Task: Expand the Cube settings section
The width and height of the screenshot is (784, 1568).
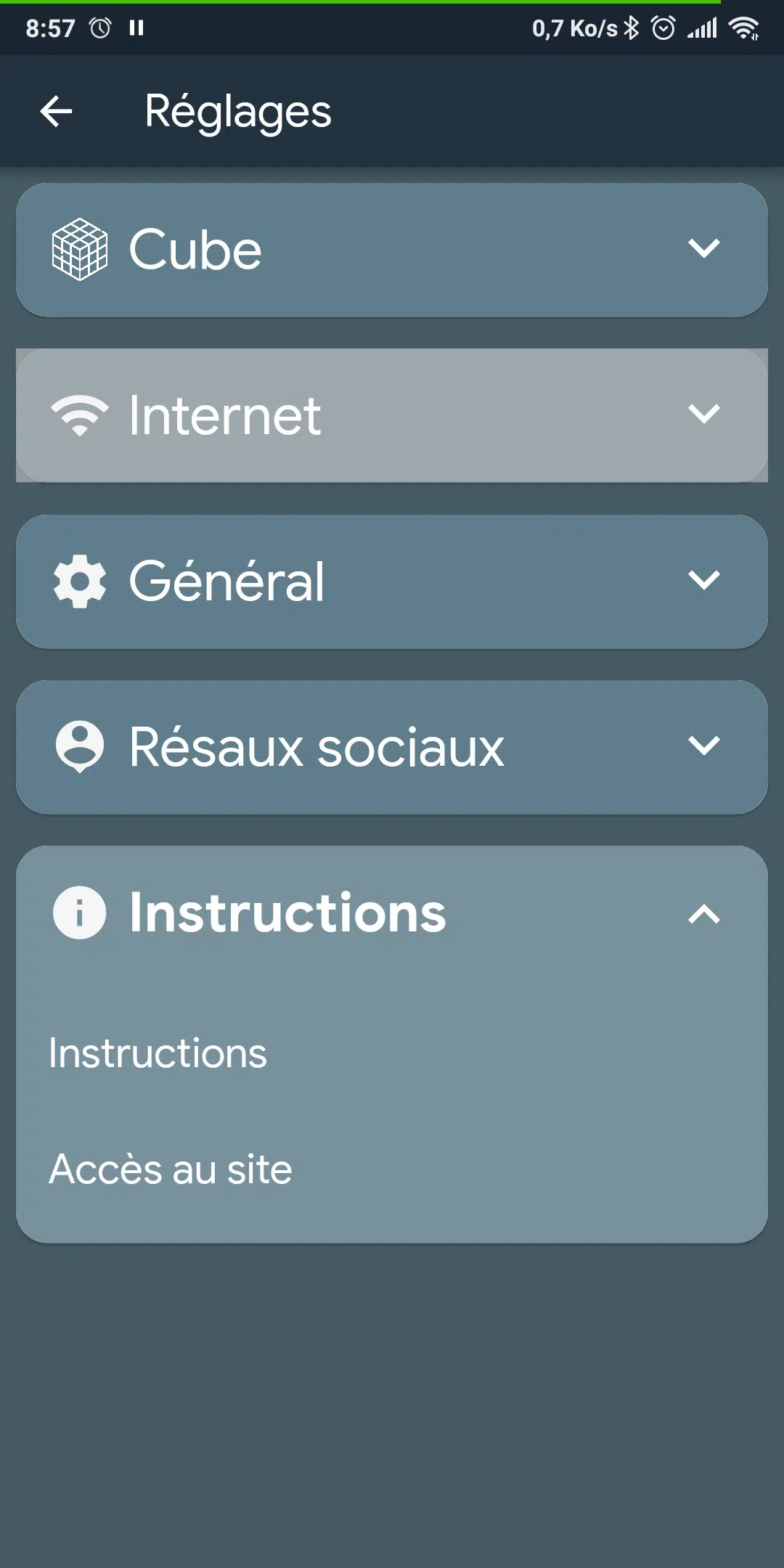Action: 392,250
